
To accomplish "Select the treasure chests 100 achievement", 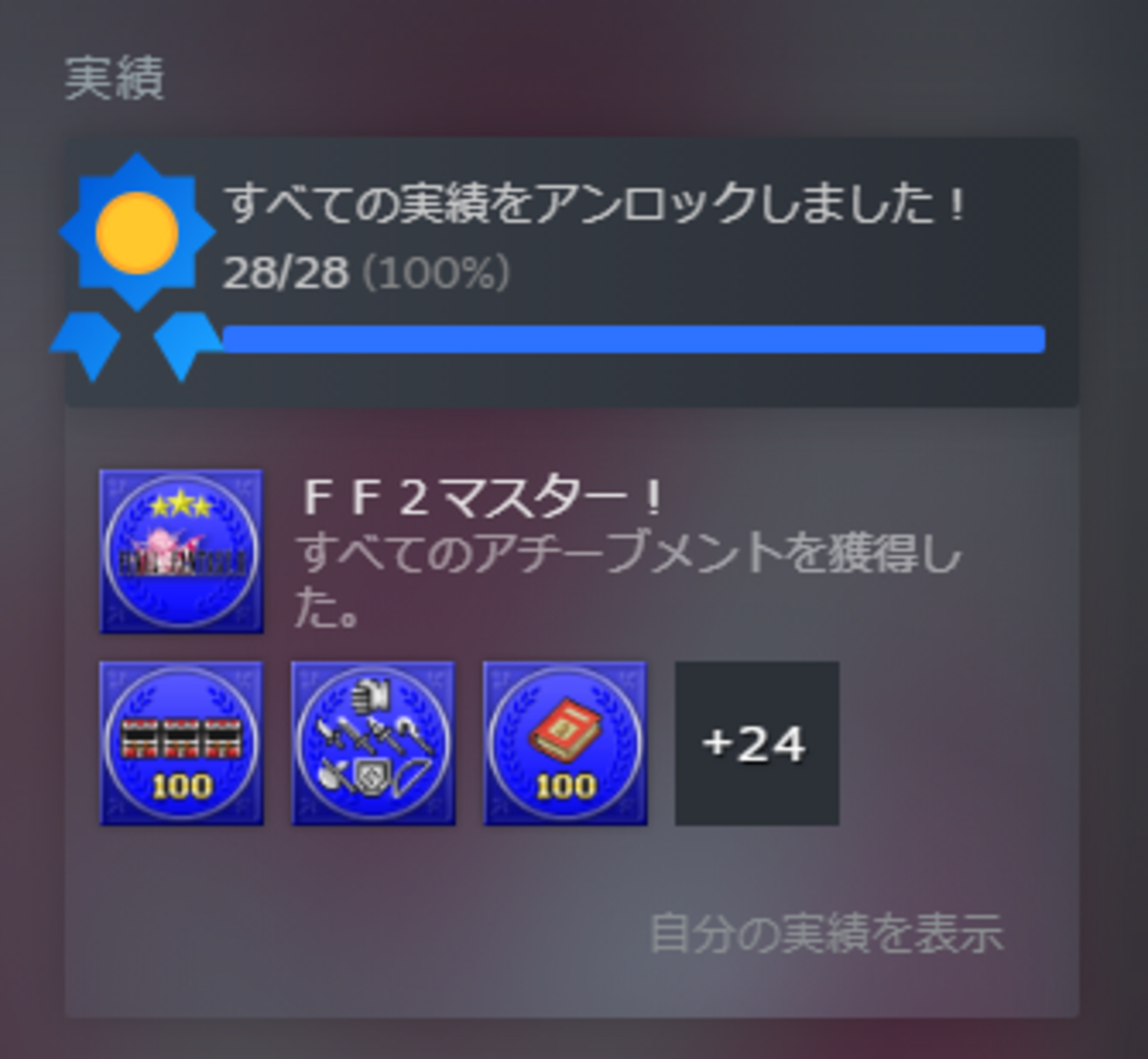I will point(182,743).
